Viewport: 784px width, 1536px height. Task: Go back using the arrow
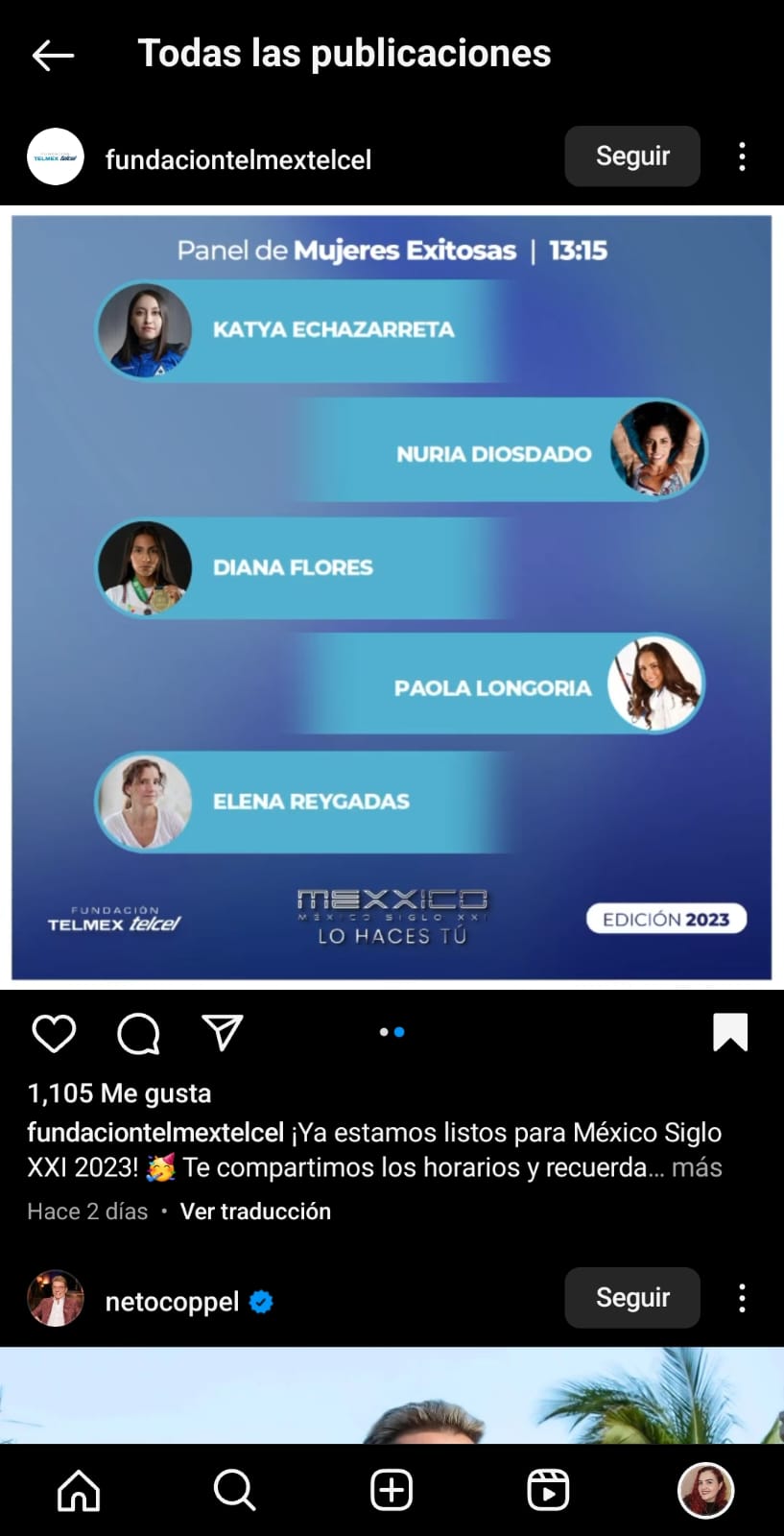click(x=53, y=55)
